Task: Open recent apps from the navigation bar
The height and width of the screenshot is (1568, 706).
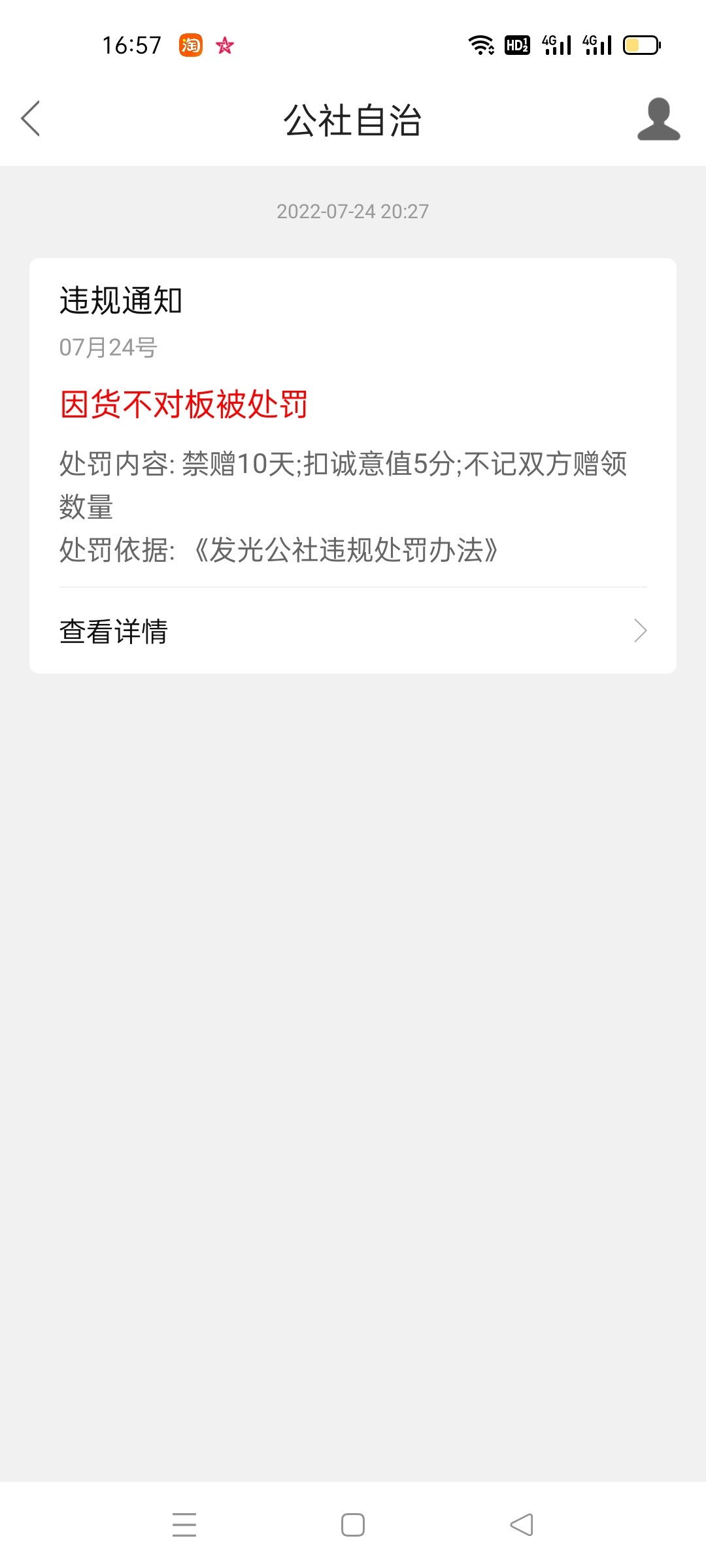Action: pyautogui.click(x=184, y=1525)
